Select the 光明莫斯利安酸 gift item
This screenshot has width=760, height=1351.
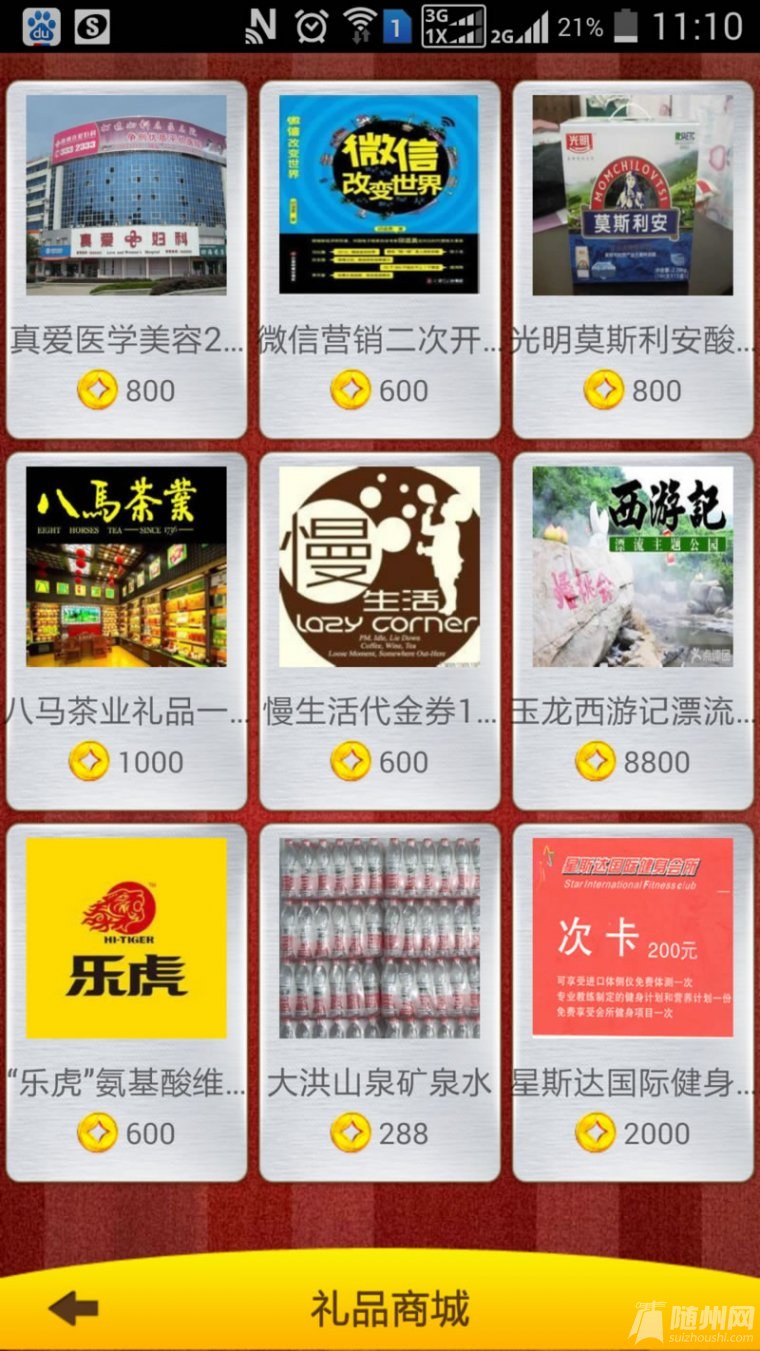coord(633,259)
